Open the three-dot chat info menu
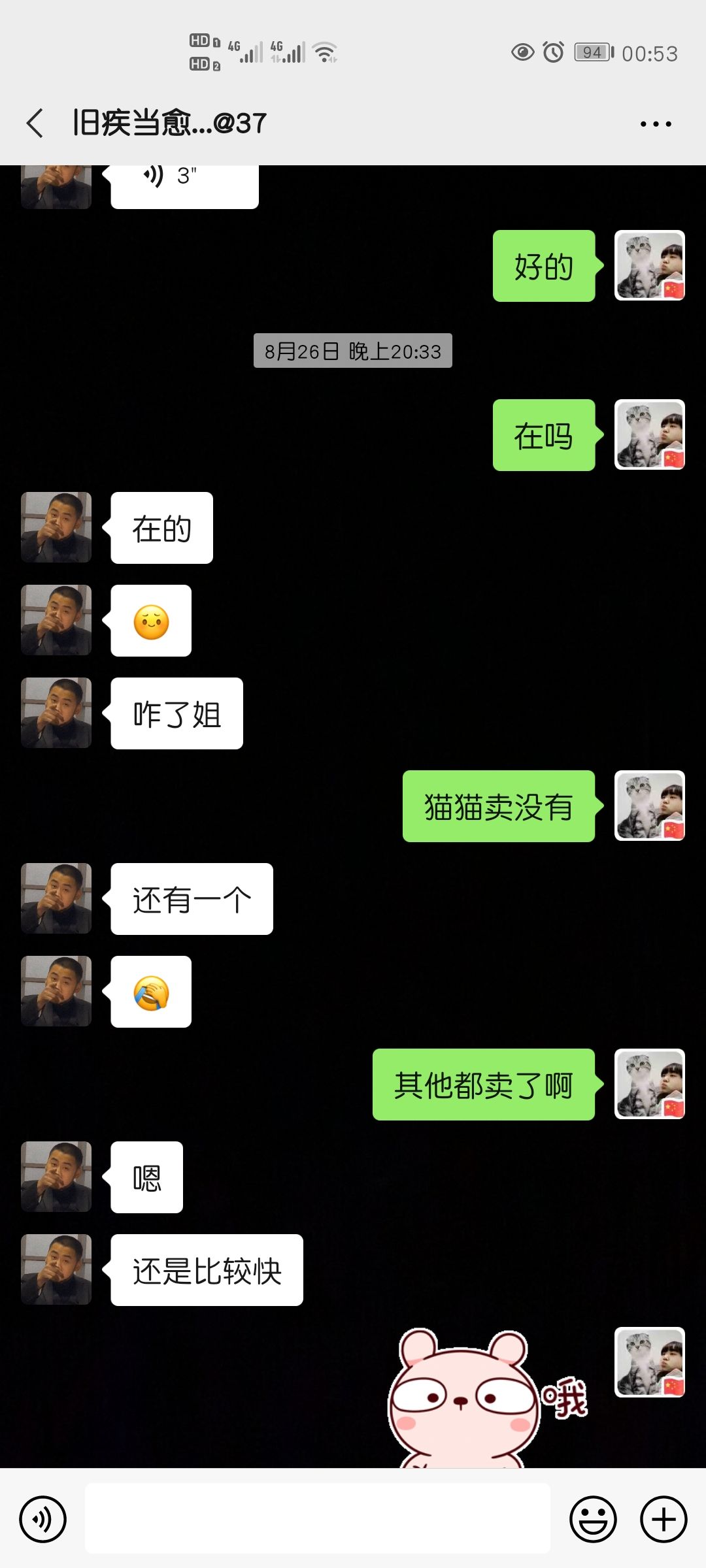 (x=655, y=123)
